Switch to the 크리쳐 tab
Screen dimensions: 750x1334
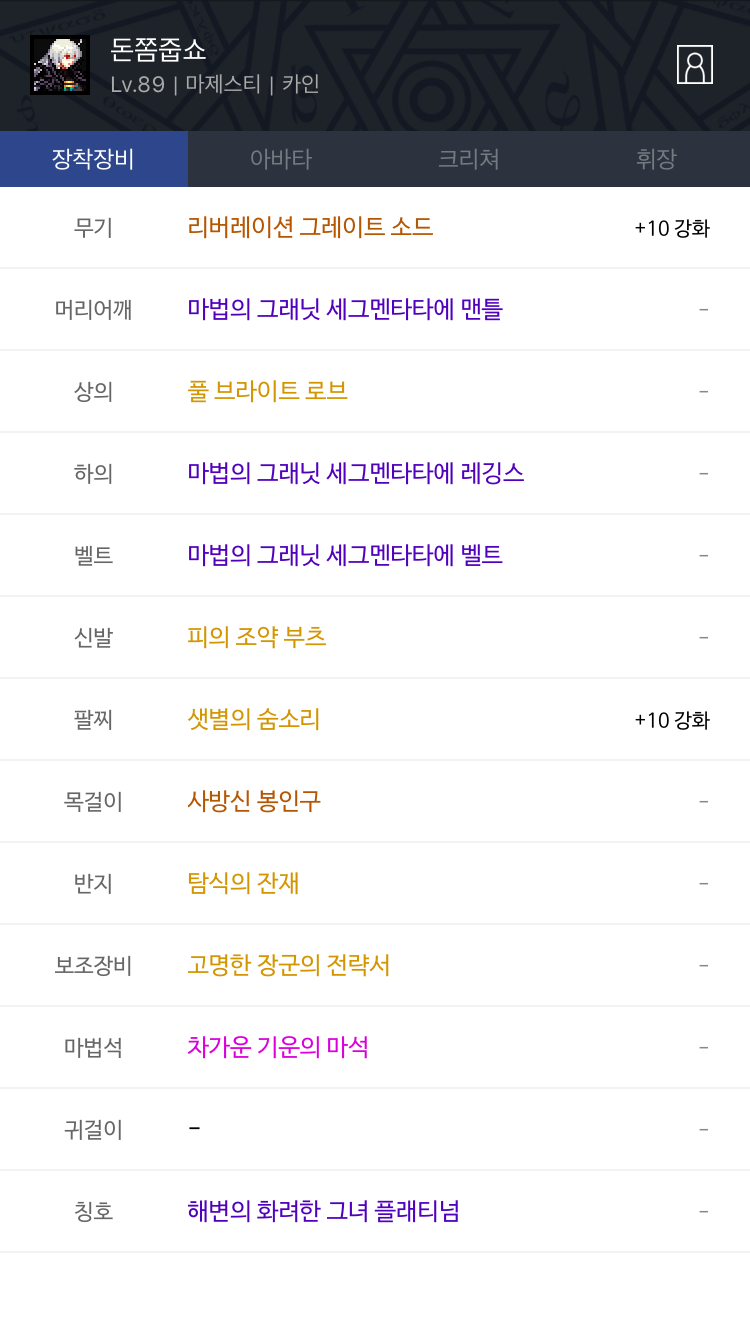tap(468, 159)
